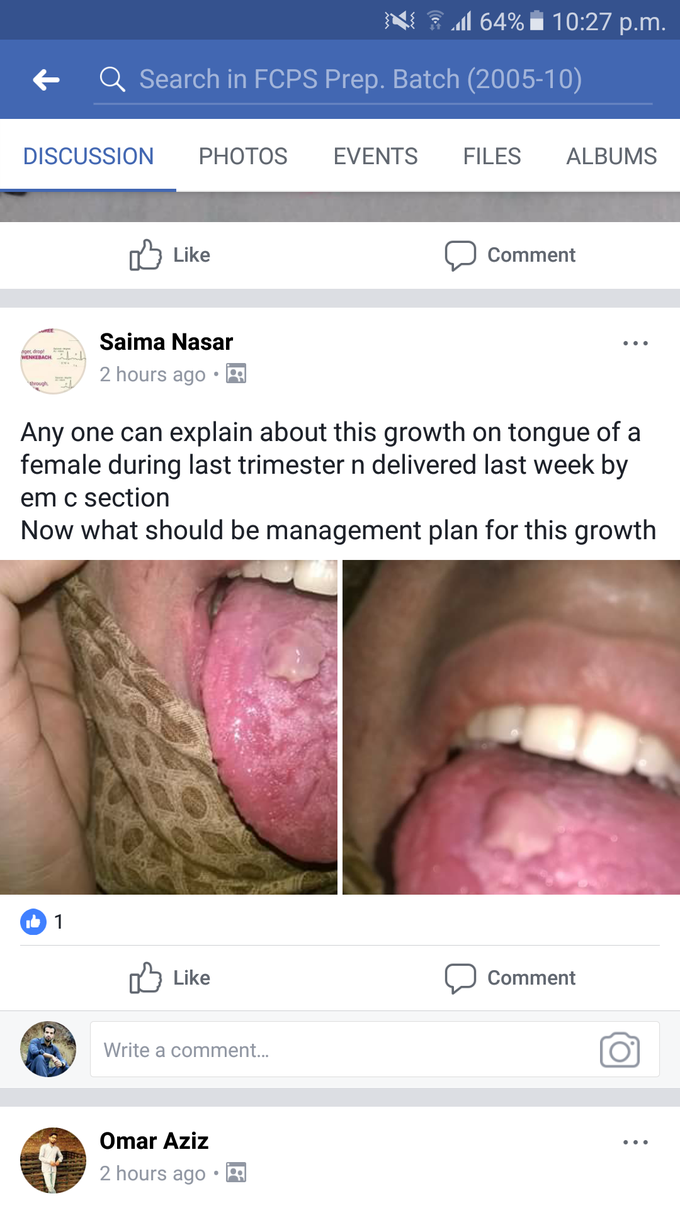Open overflow menu on Saima Nasar's post
This screenshot has width=680, height=1208.
point(635,343)
